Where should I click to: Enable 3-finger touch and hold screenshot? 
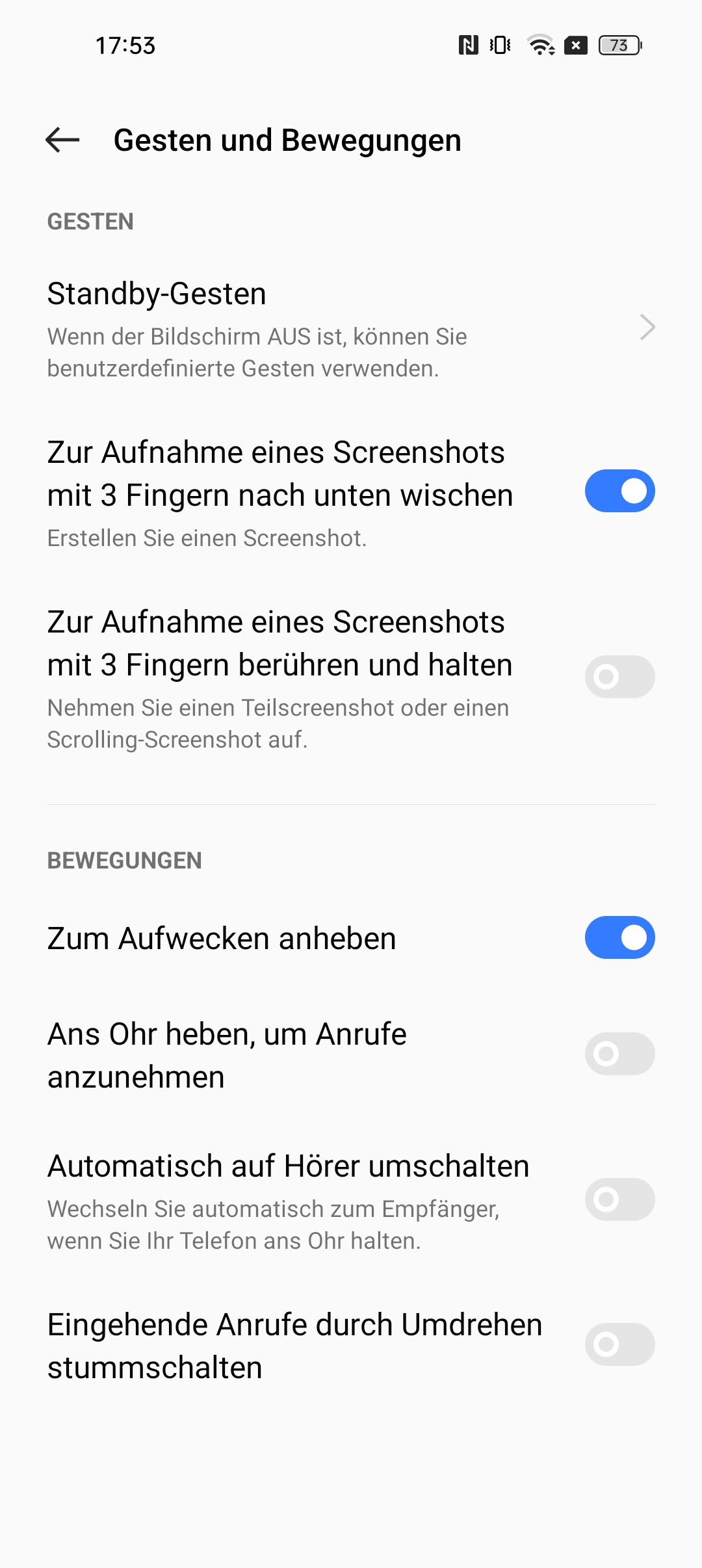[619, 677]
